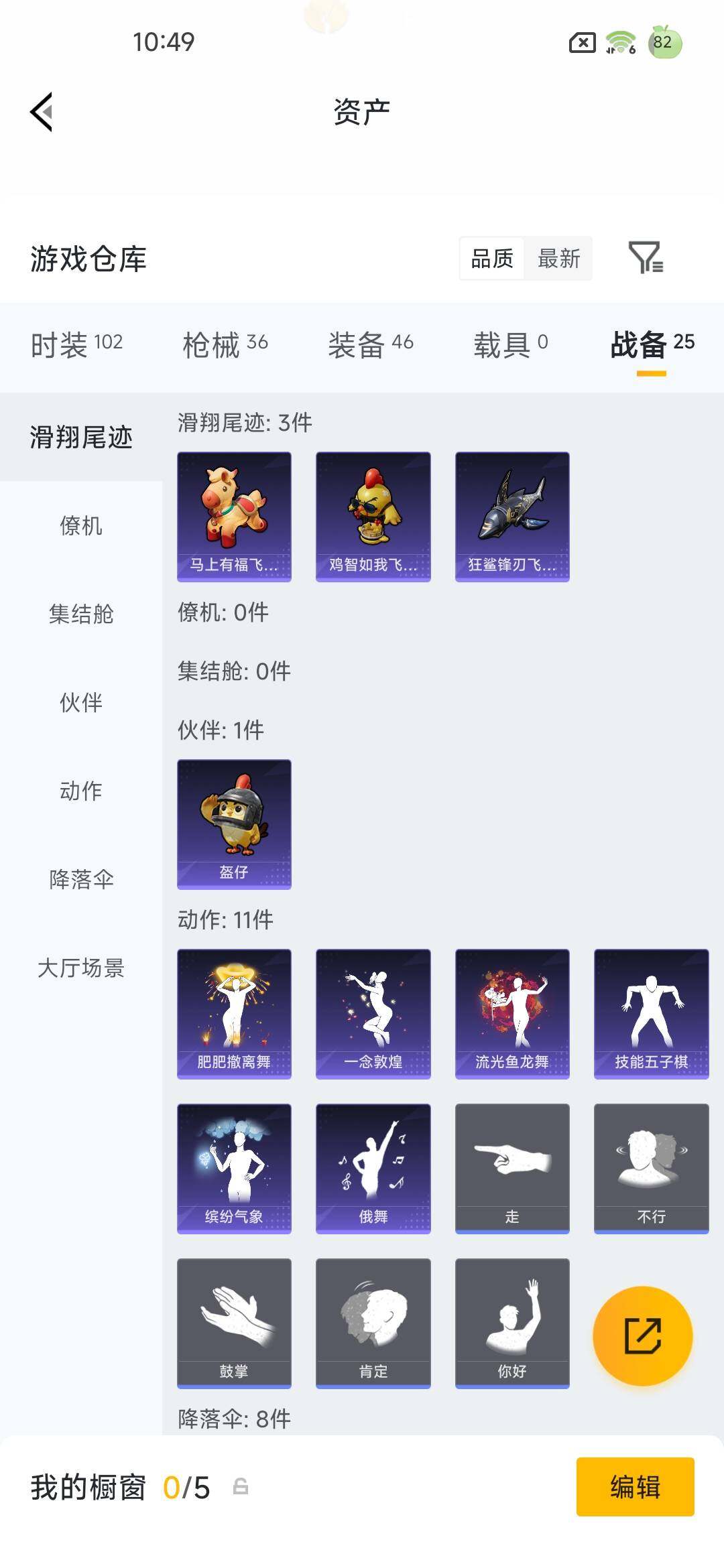The height and width of the screenshot is (1568, 724).
Task: Select the 鼓掌 clap emote
Action: pyautogui.click(x=234, y=1323)
